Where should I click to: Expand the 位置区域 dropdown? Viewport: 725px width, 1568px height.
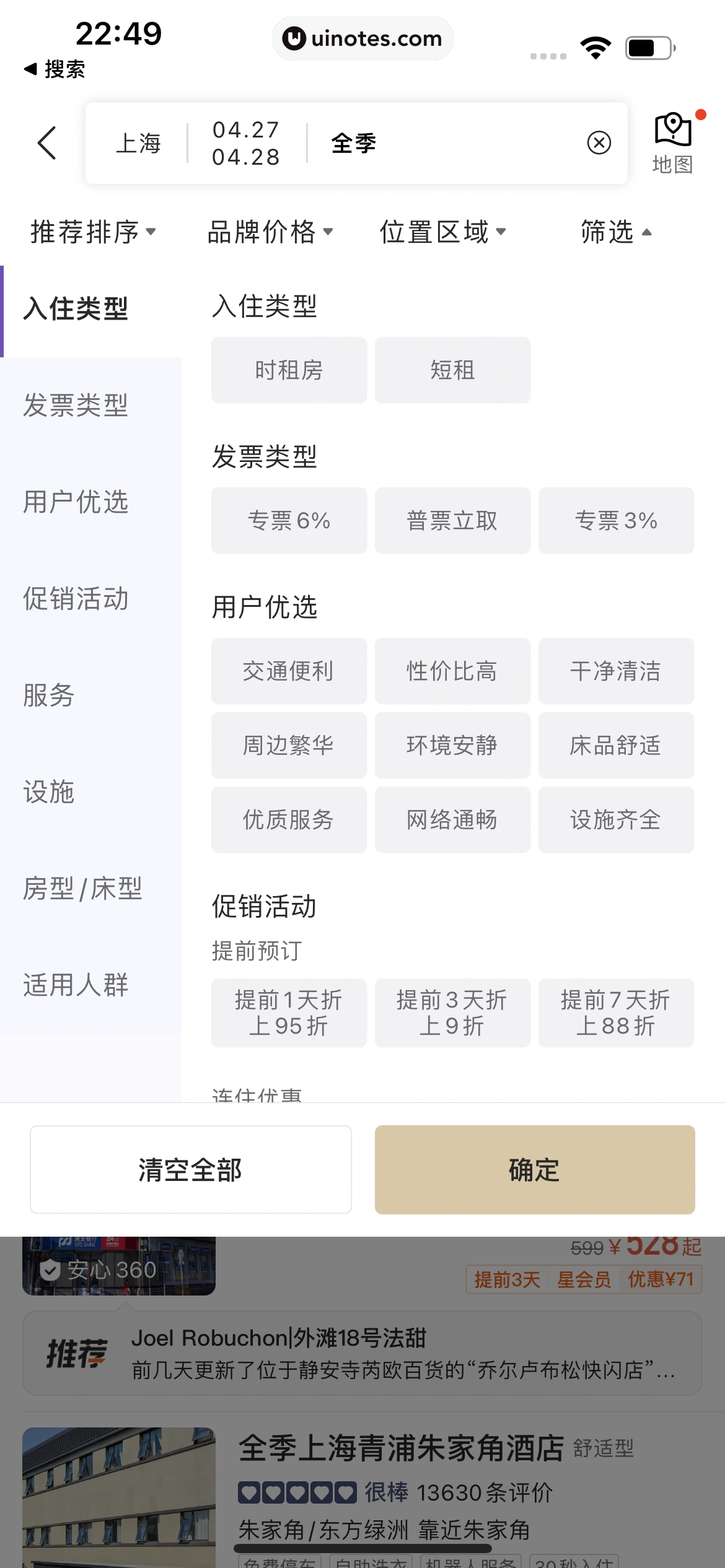point(442,232)
